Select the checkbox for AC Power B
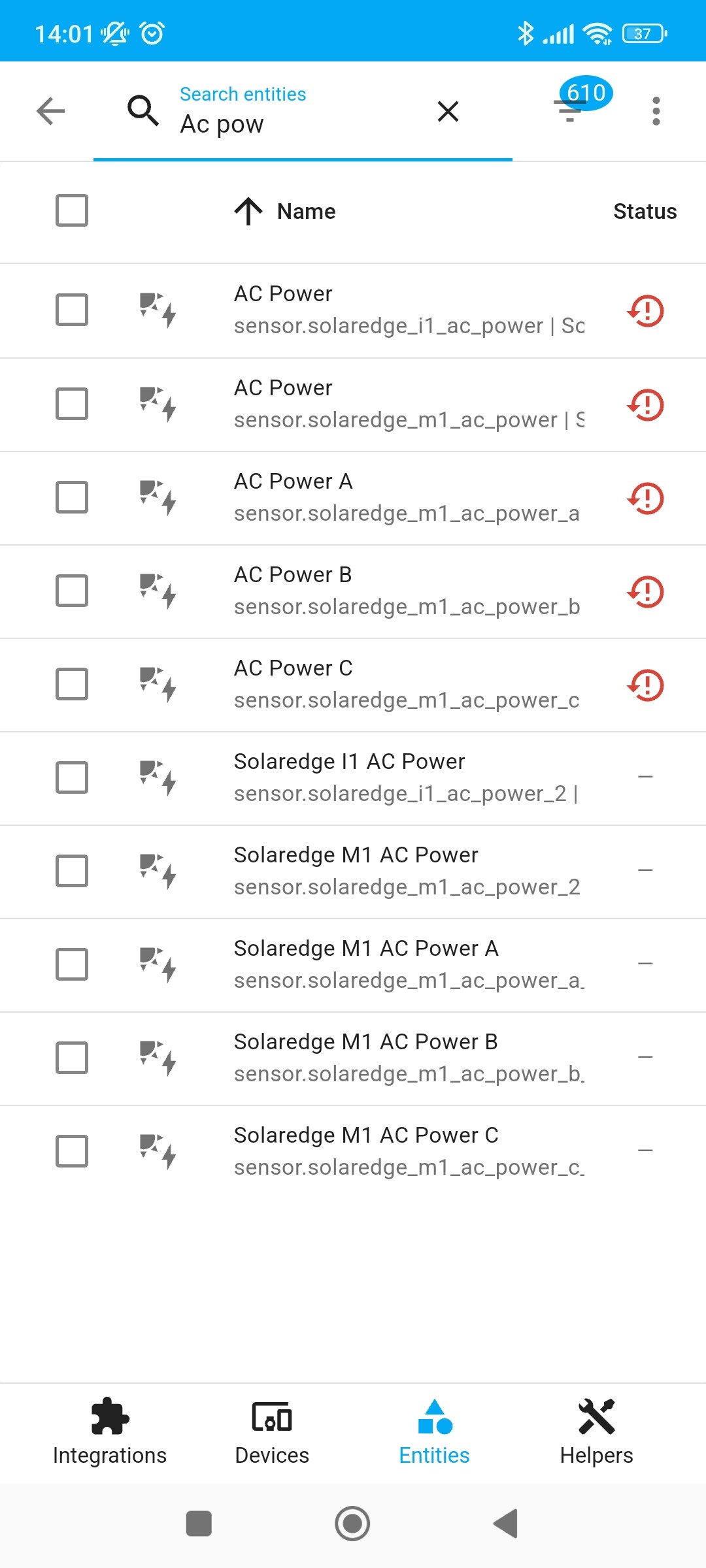 pos(72,590)
